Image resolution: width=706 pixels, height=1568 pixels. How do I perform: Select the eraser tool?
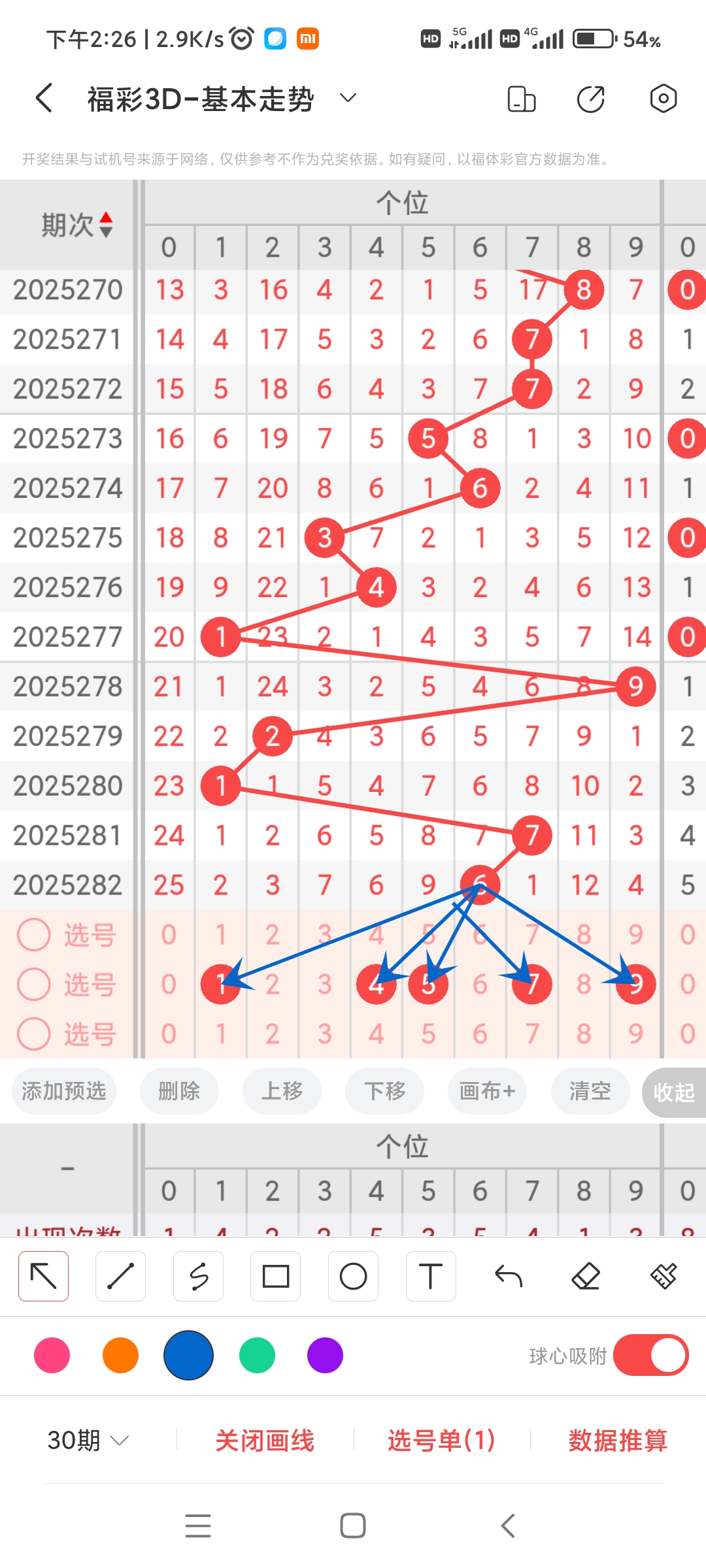click(x=586, y=1276)
